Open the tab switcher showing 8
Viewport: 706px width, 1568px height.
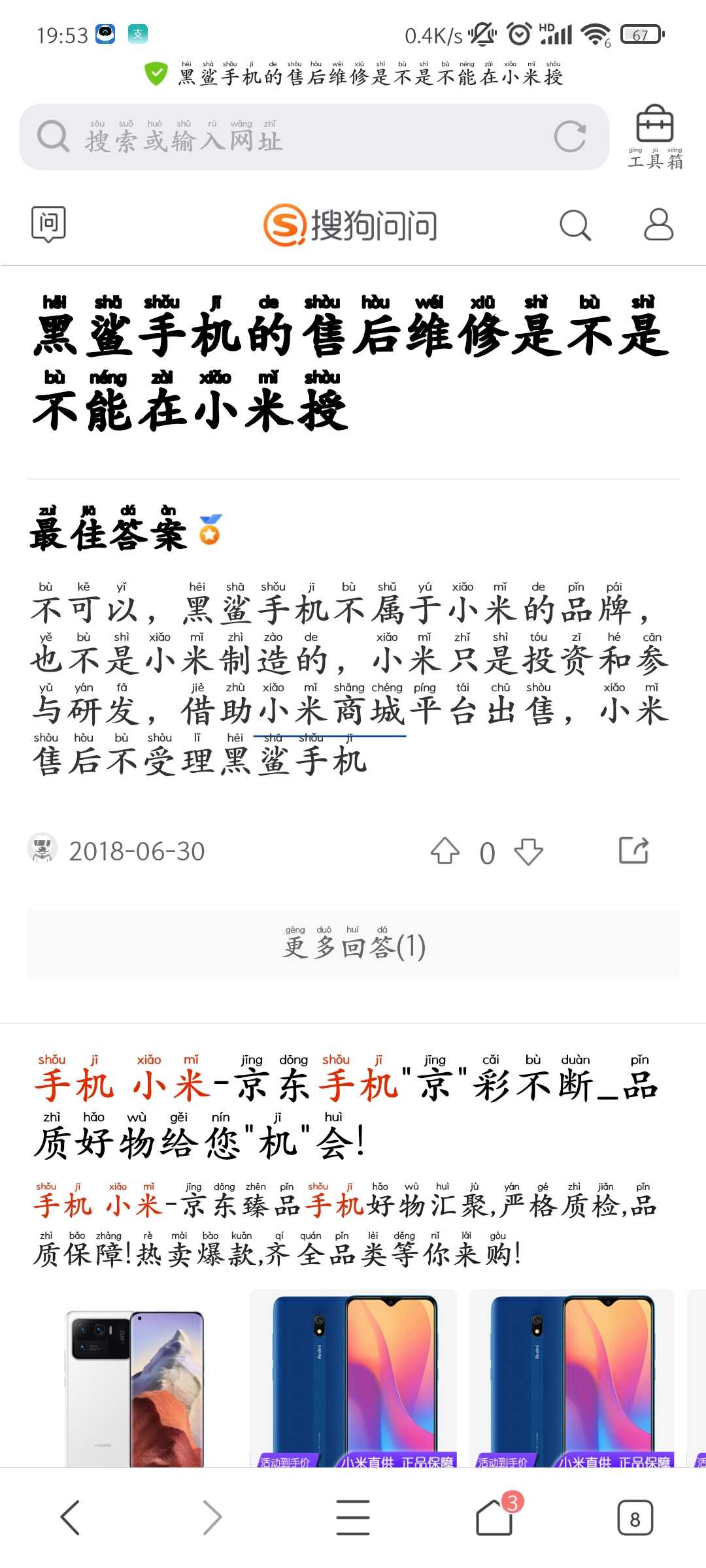coord(635,1518)
